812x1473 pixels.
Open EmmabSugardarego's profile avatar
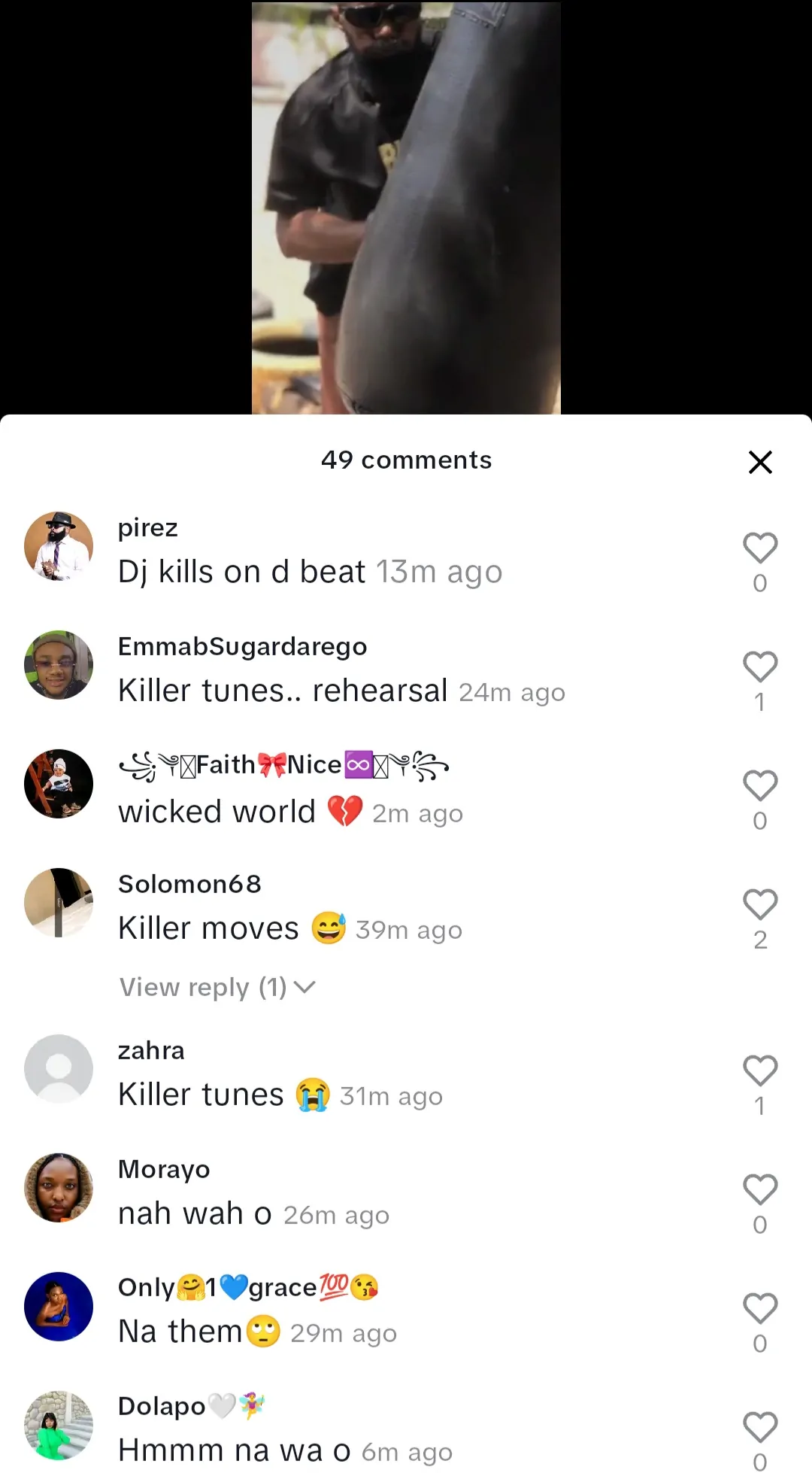coord(59,665)
